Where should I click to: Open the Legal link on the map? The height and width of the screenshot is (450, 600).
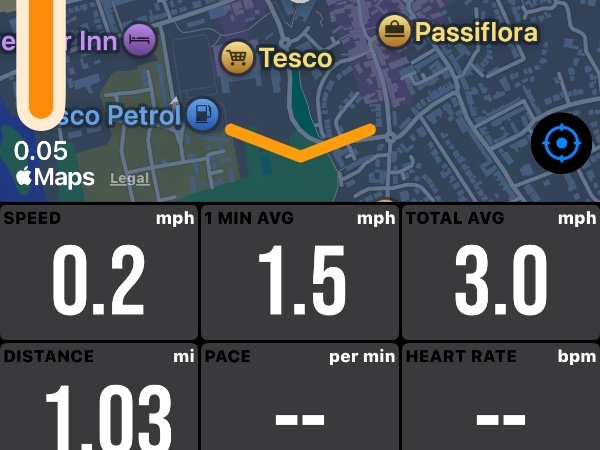(x=130, y=179)
